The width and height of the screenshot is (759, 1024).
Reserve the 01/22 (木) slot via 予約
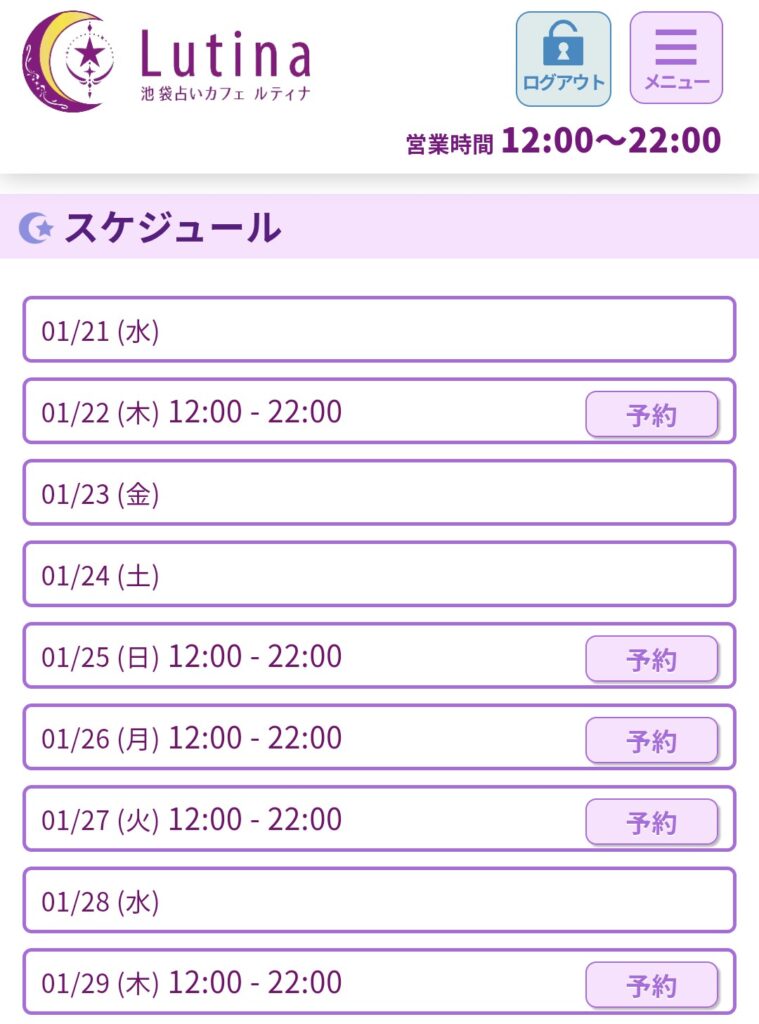[x=651, y=413]
